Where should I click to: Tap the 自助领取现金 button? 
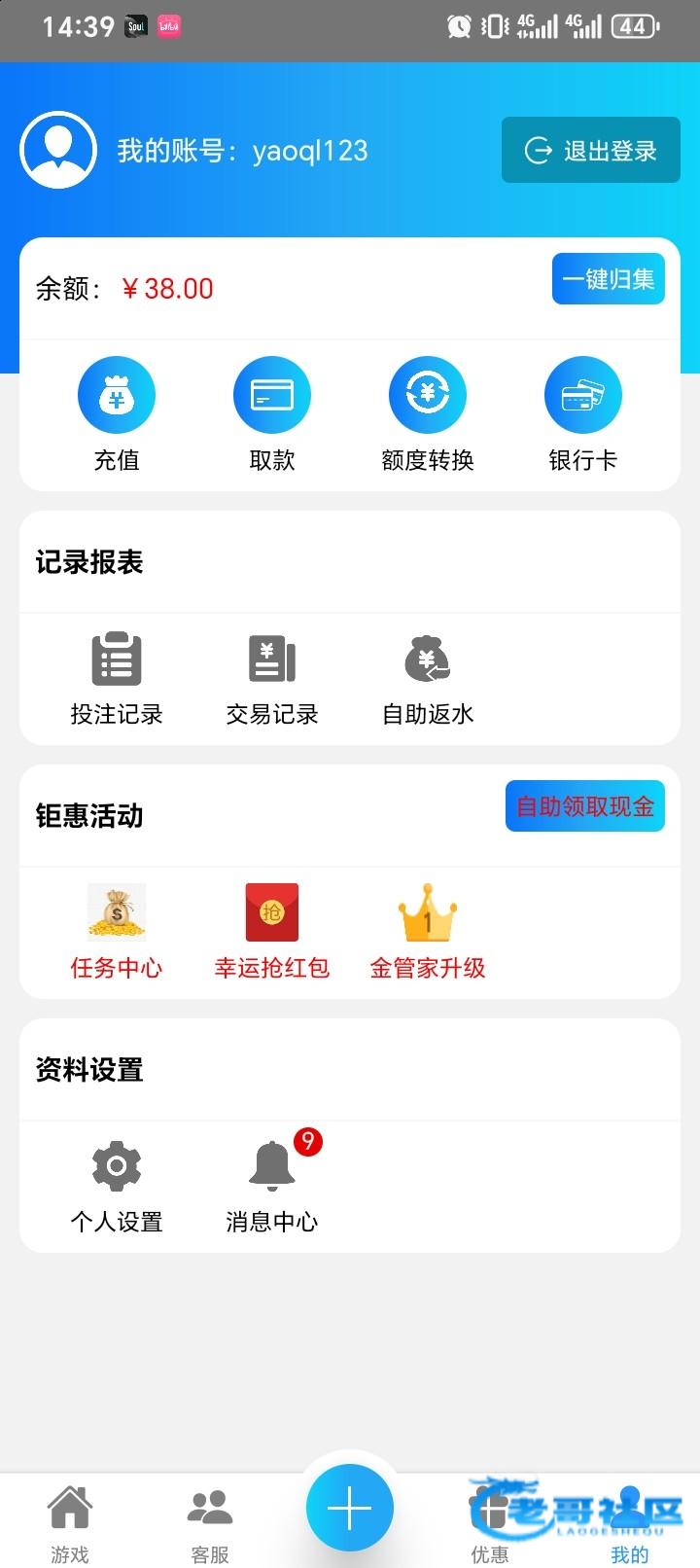(x=584, y=806)
